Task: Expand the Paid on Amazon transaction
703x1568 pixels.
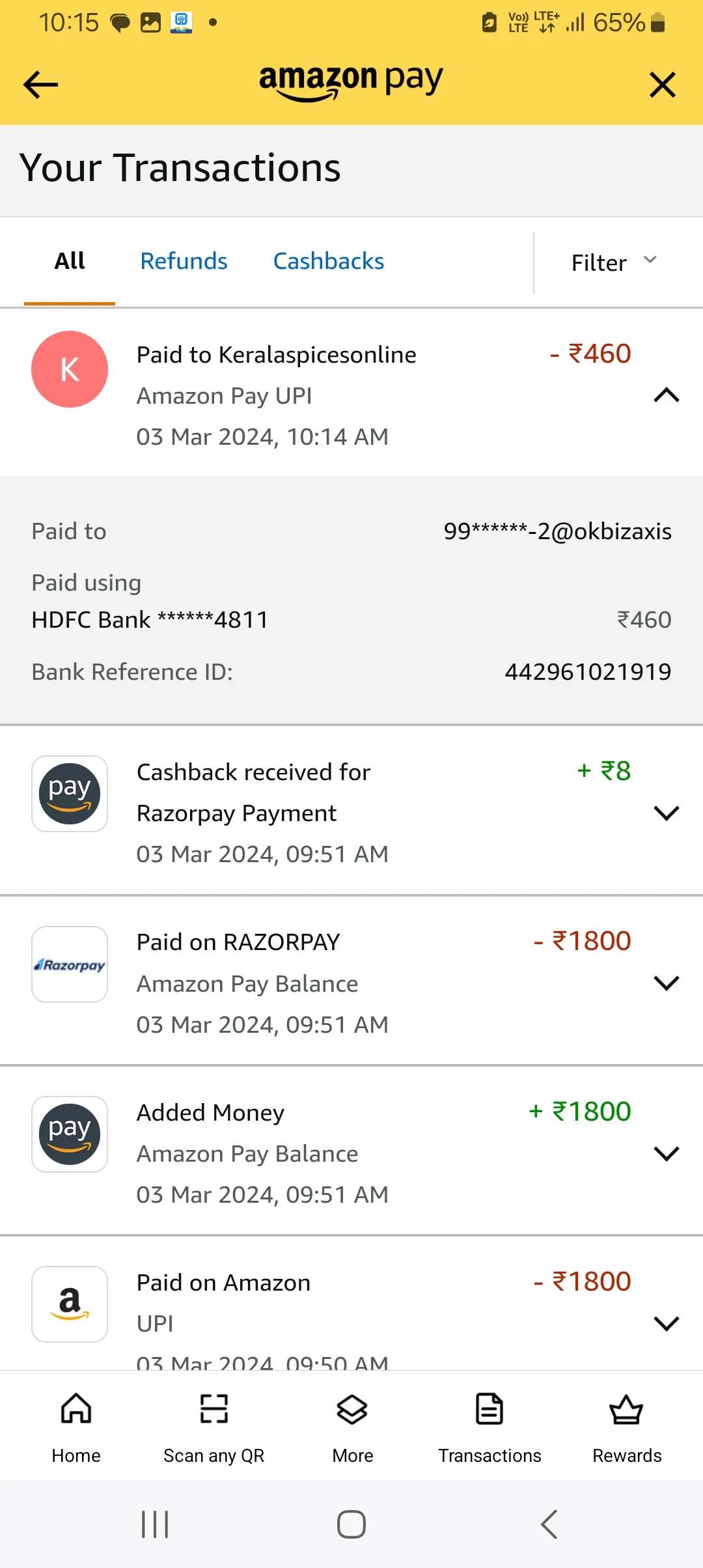Action: 666,1323
